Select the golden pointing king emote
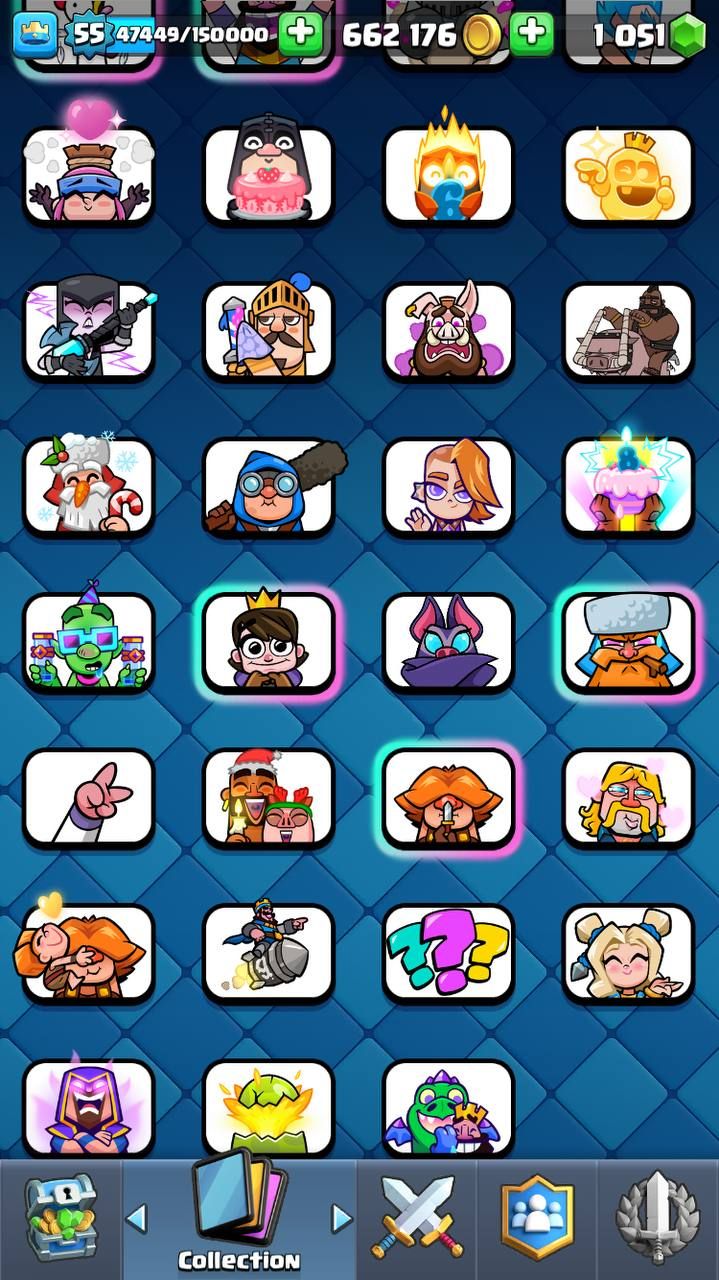 (628, 174)
